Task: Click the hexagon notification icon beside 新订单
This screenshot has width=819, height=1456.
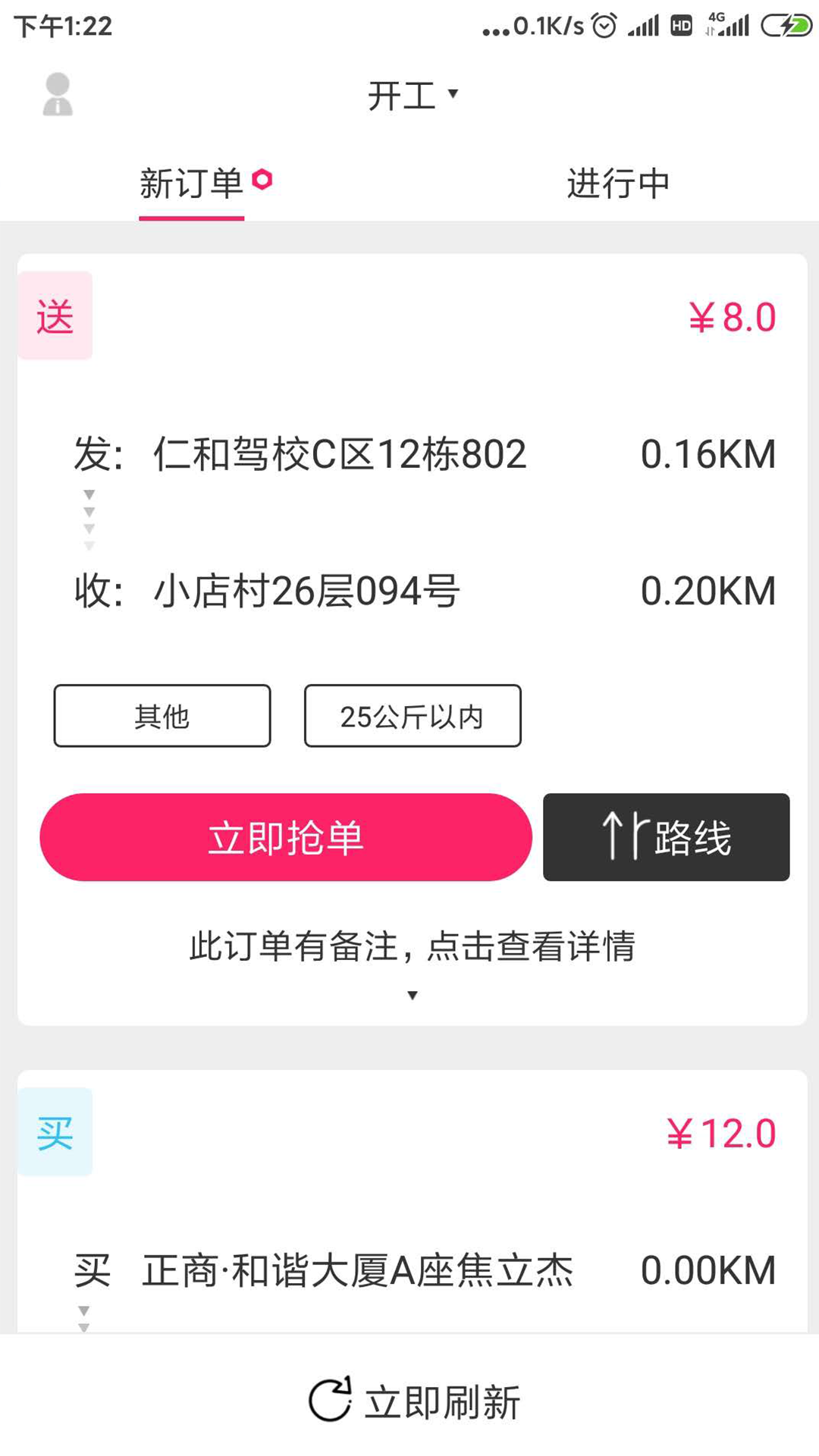Action: [262, 180]
